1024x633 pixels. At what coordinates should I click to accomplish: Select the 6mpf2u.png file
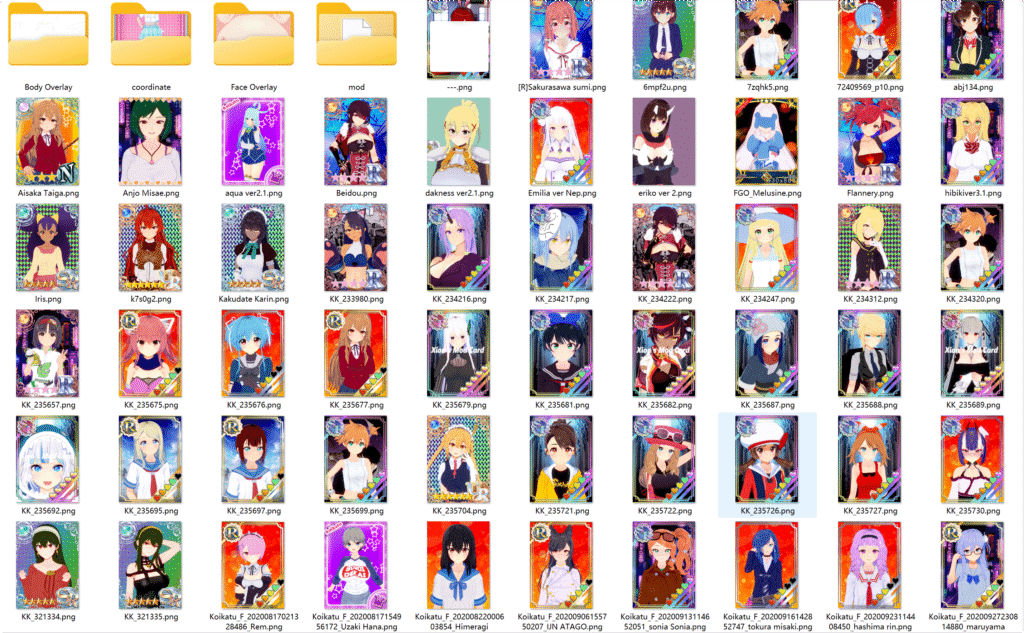click(664, 38)
